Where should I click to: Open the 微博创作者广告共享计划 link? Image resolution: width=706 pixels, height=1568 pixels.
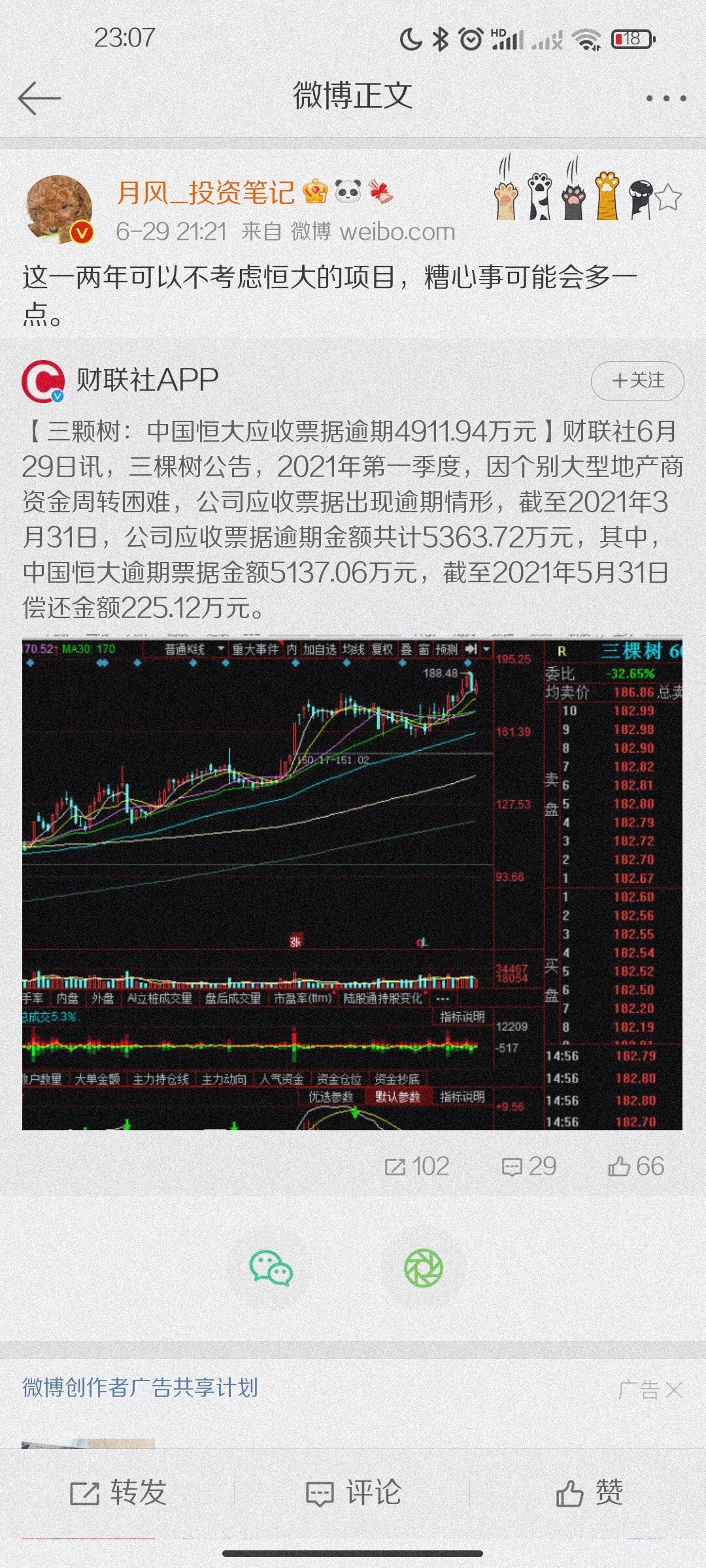(140, 1388)
